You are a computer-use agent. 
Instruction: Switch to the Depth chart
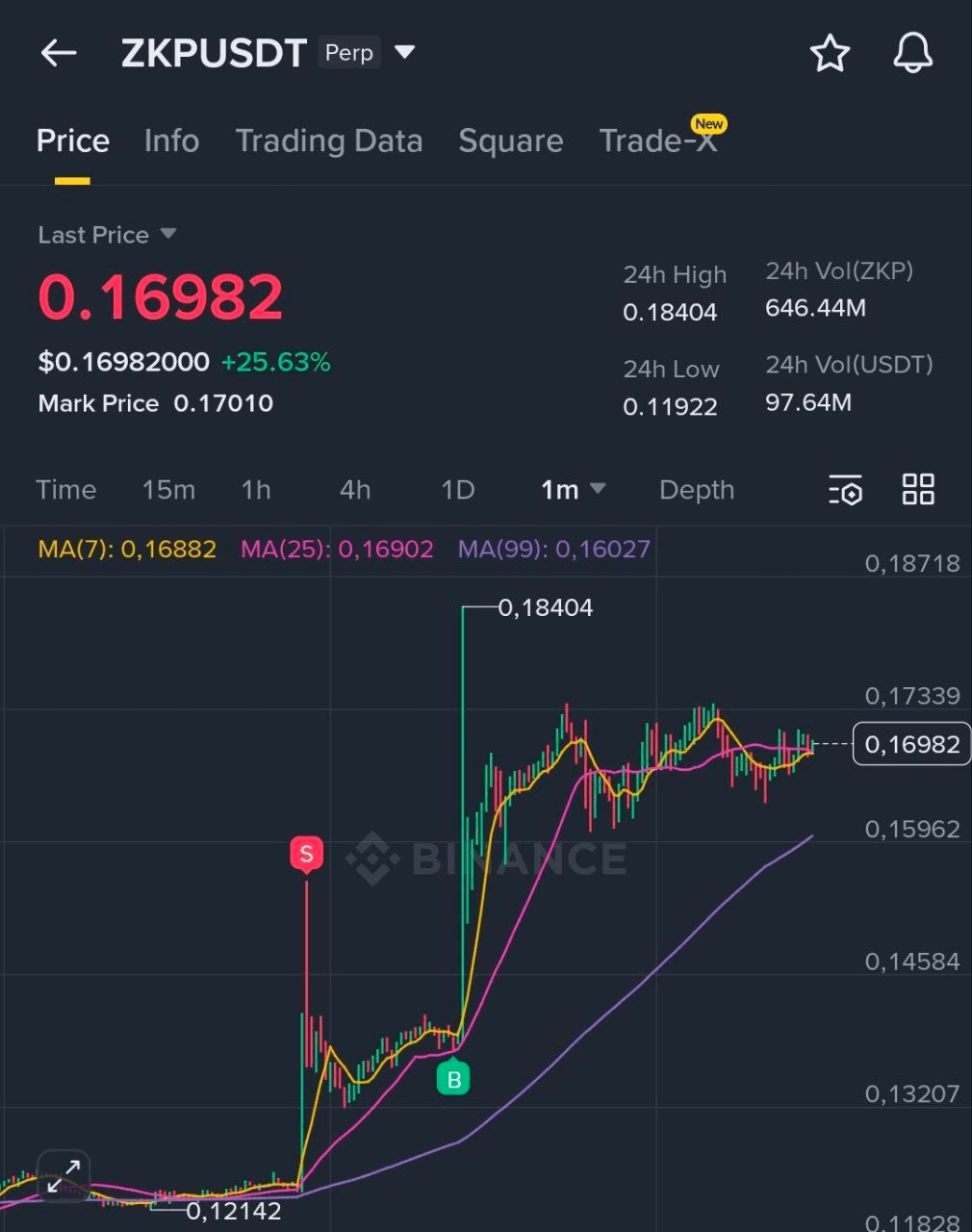696,490
